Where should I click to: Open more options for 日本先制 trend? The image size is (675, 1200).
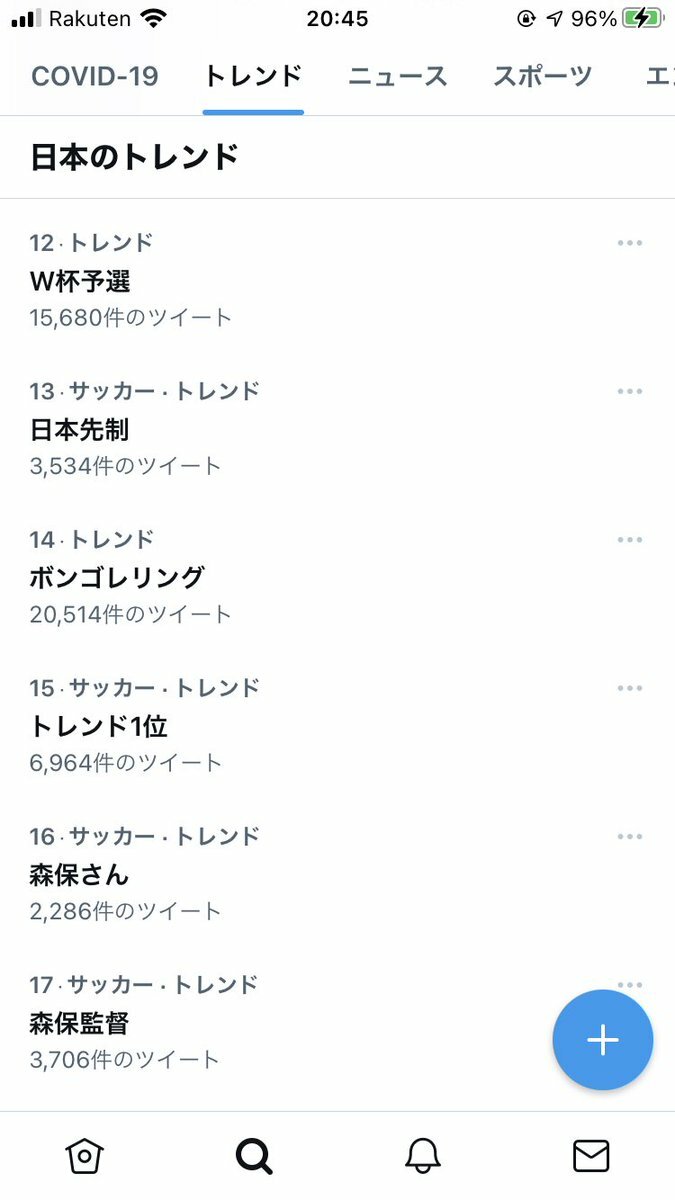(x=630, y=391)
